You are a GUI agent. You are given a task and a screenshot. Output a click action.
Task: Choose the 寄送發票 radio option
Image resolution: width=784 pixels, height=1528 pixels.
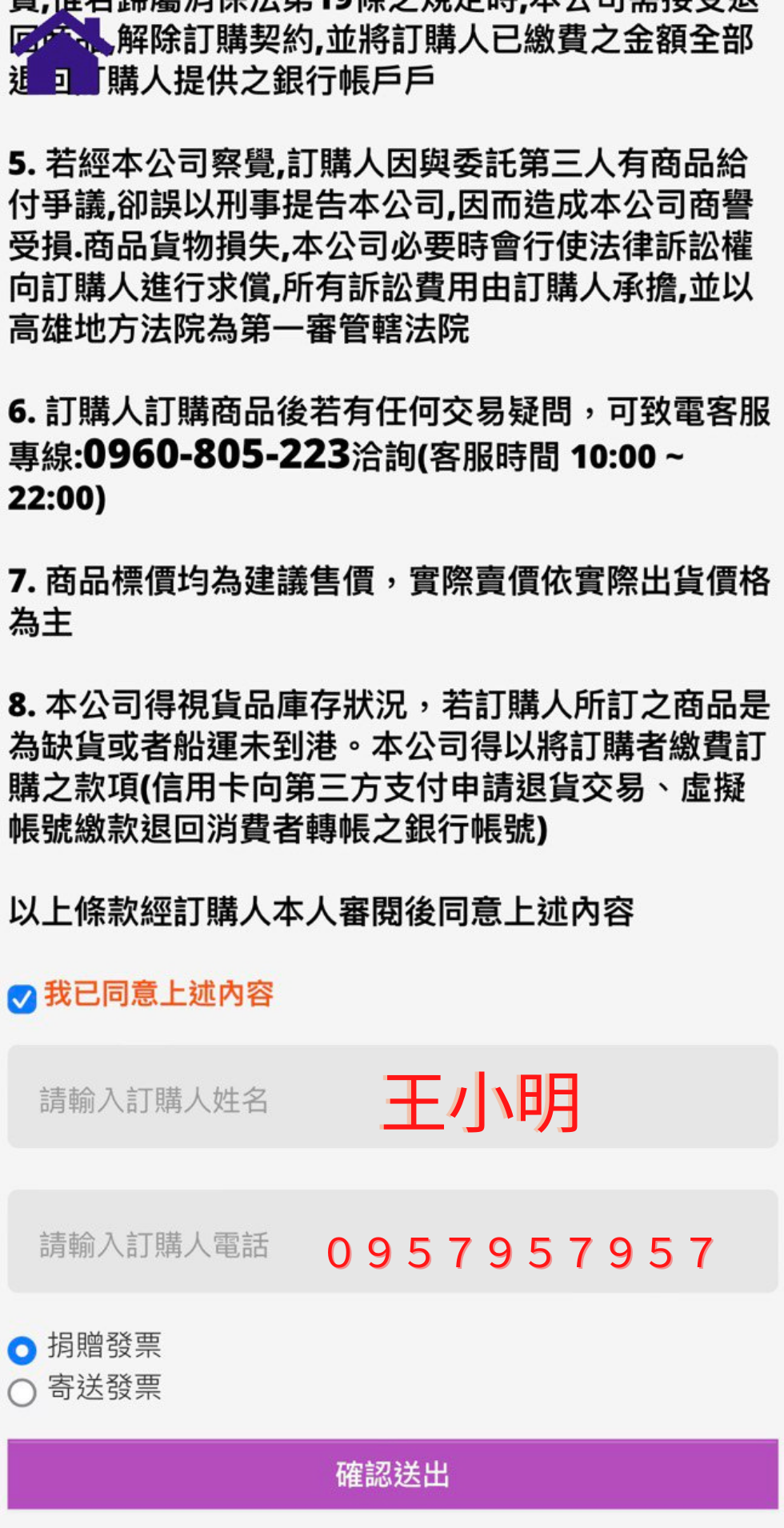click(x=22, y=1392)
